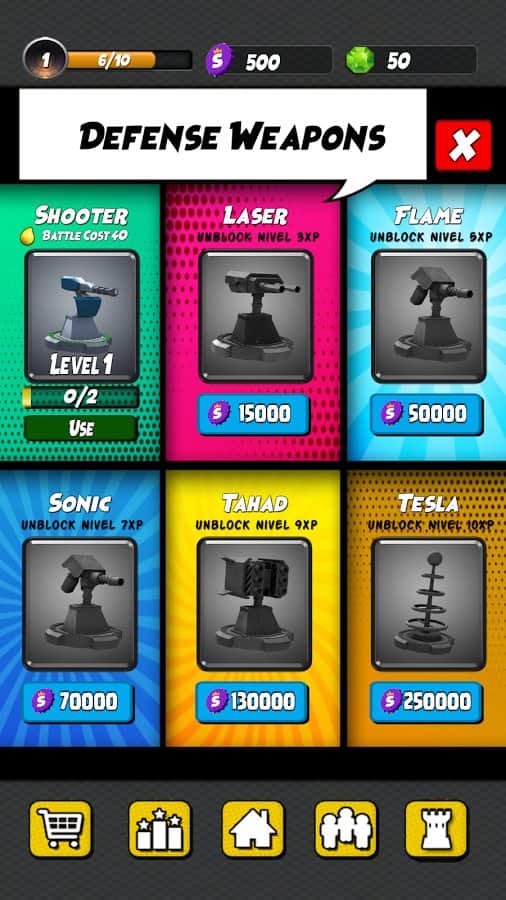The width and height of the screenshot is (506, 900).
Task: Buy the Flame weapon for 50000
Action: pos(426,413)
